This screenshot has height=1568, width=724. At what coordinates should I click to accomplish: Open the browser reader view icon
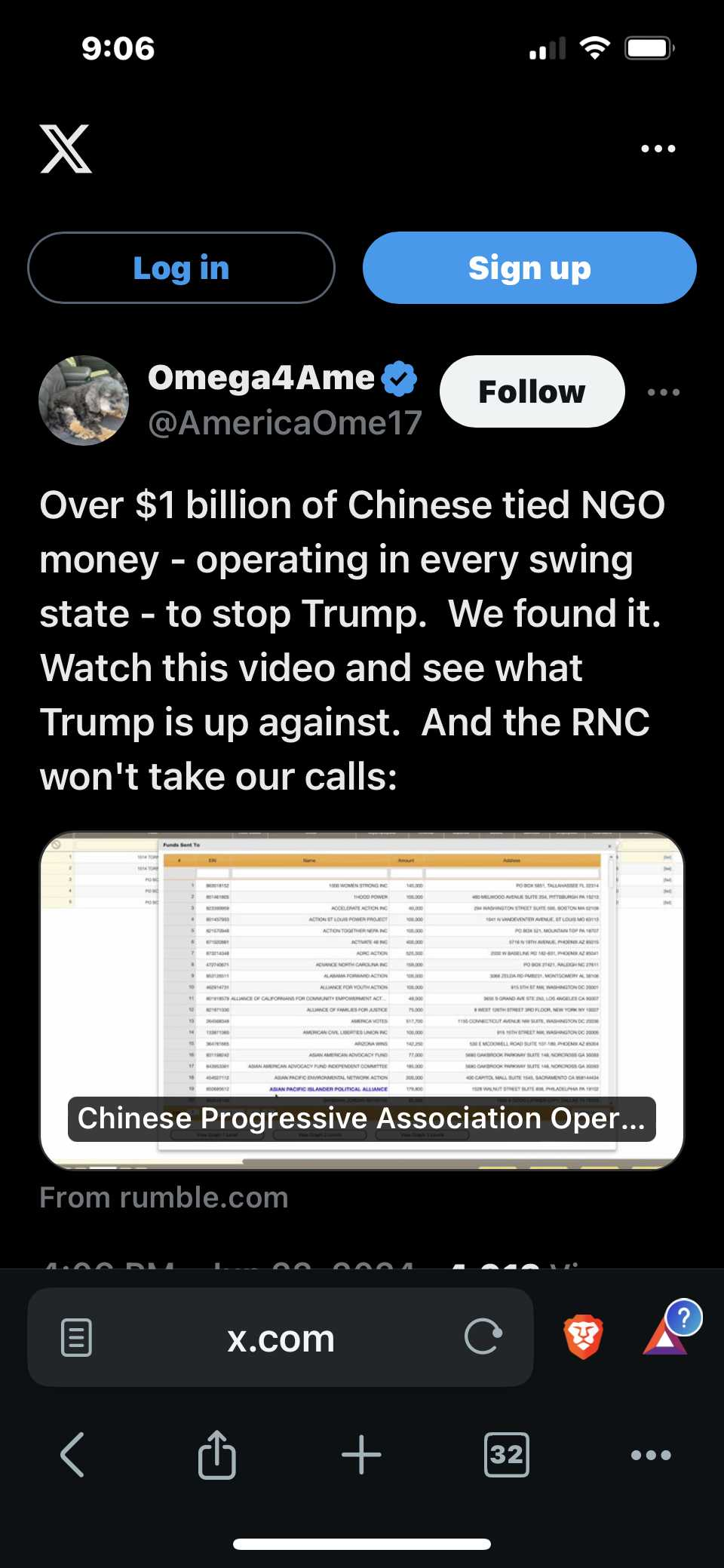point(76,1338)
